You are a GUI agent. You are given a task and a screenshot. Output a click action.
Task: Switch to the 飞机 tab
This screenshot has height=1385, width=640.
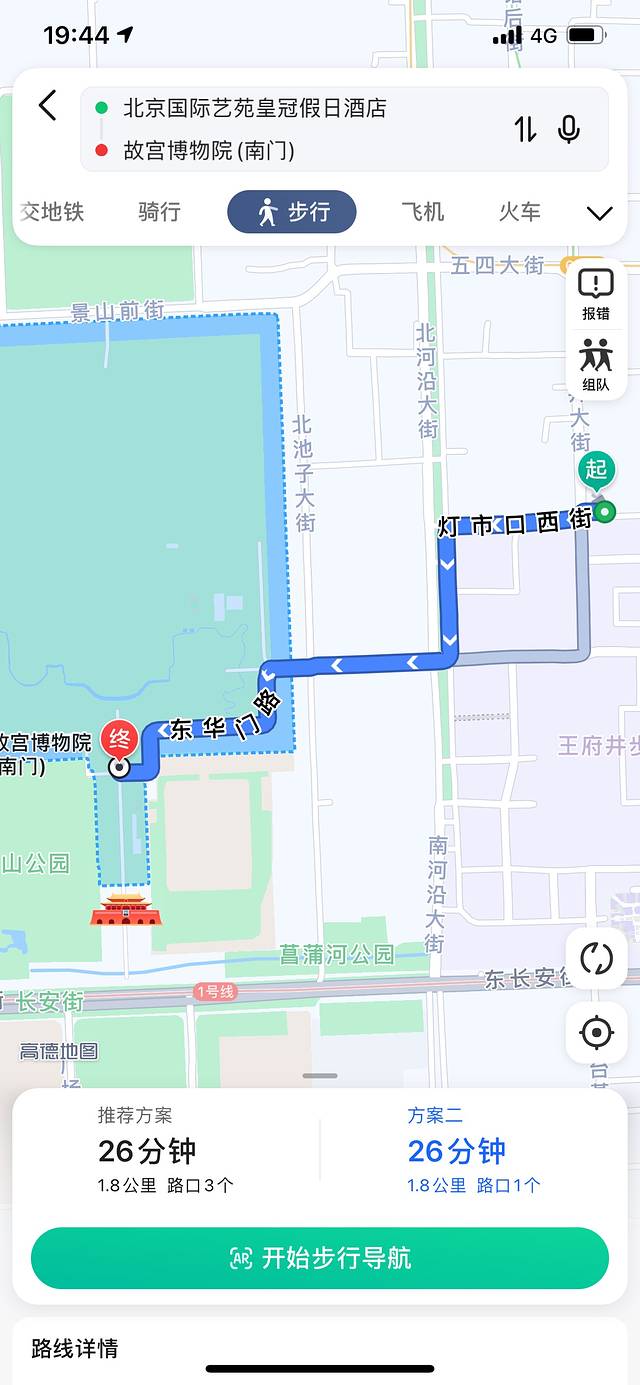422,212
